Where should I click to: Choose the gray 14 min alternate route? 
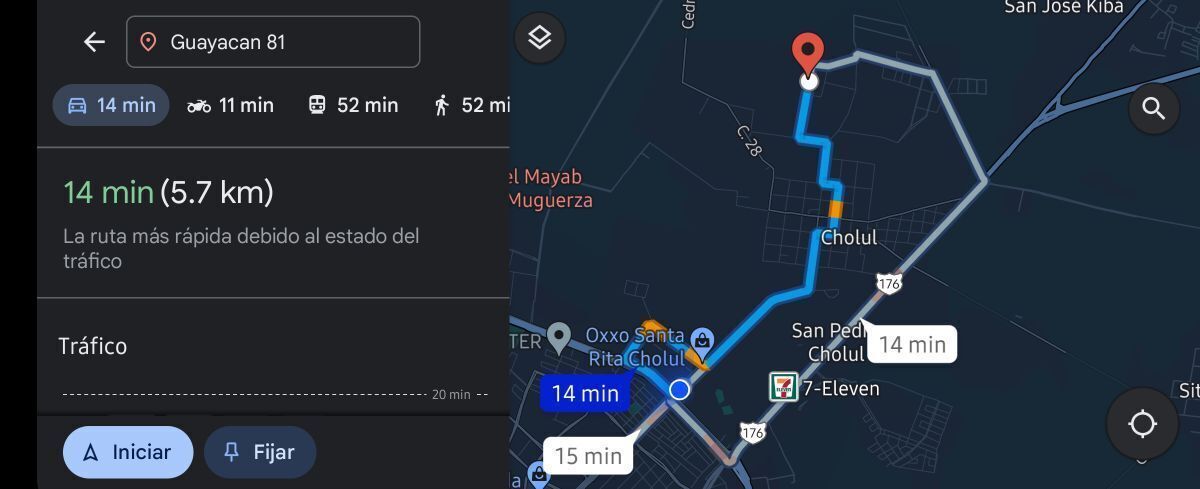[911, 345]
